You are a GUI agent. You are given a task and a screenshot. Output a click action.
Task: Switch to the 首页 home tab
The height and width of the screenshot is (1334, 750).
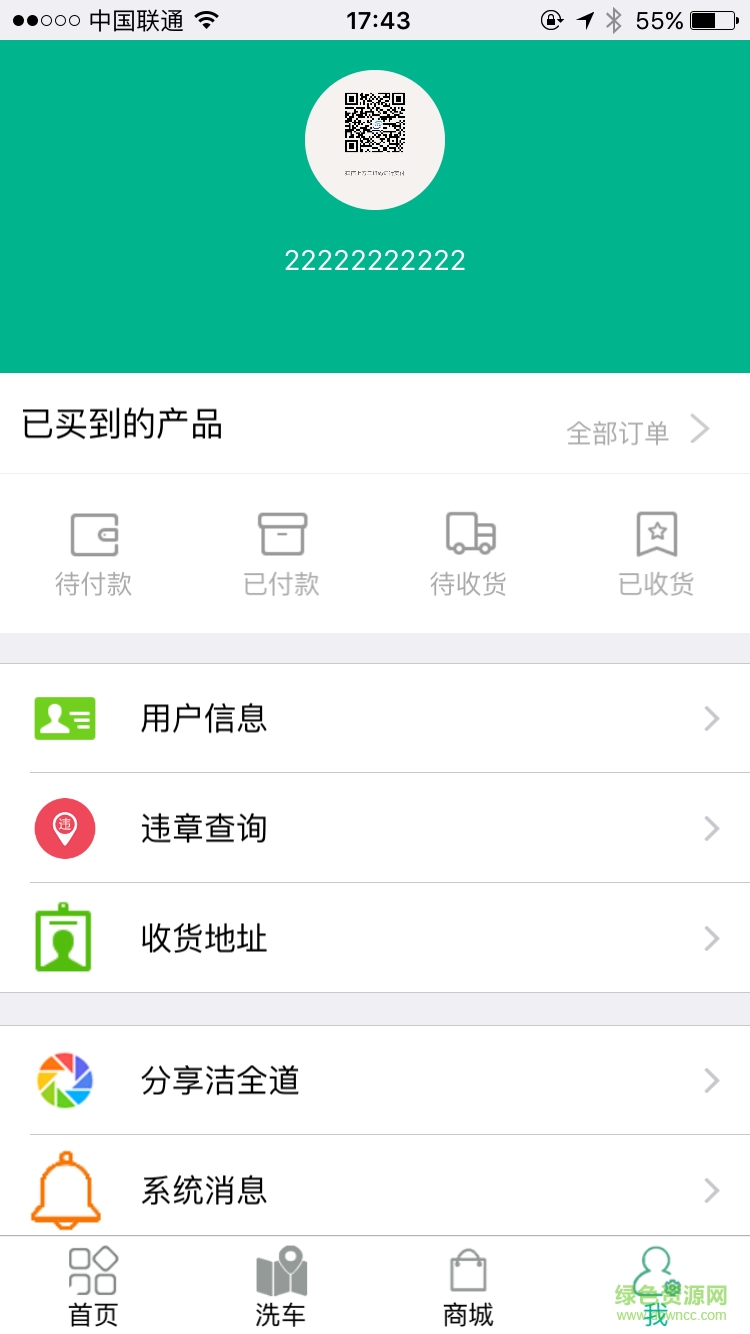93,1285
